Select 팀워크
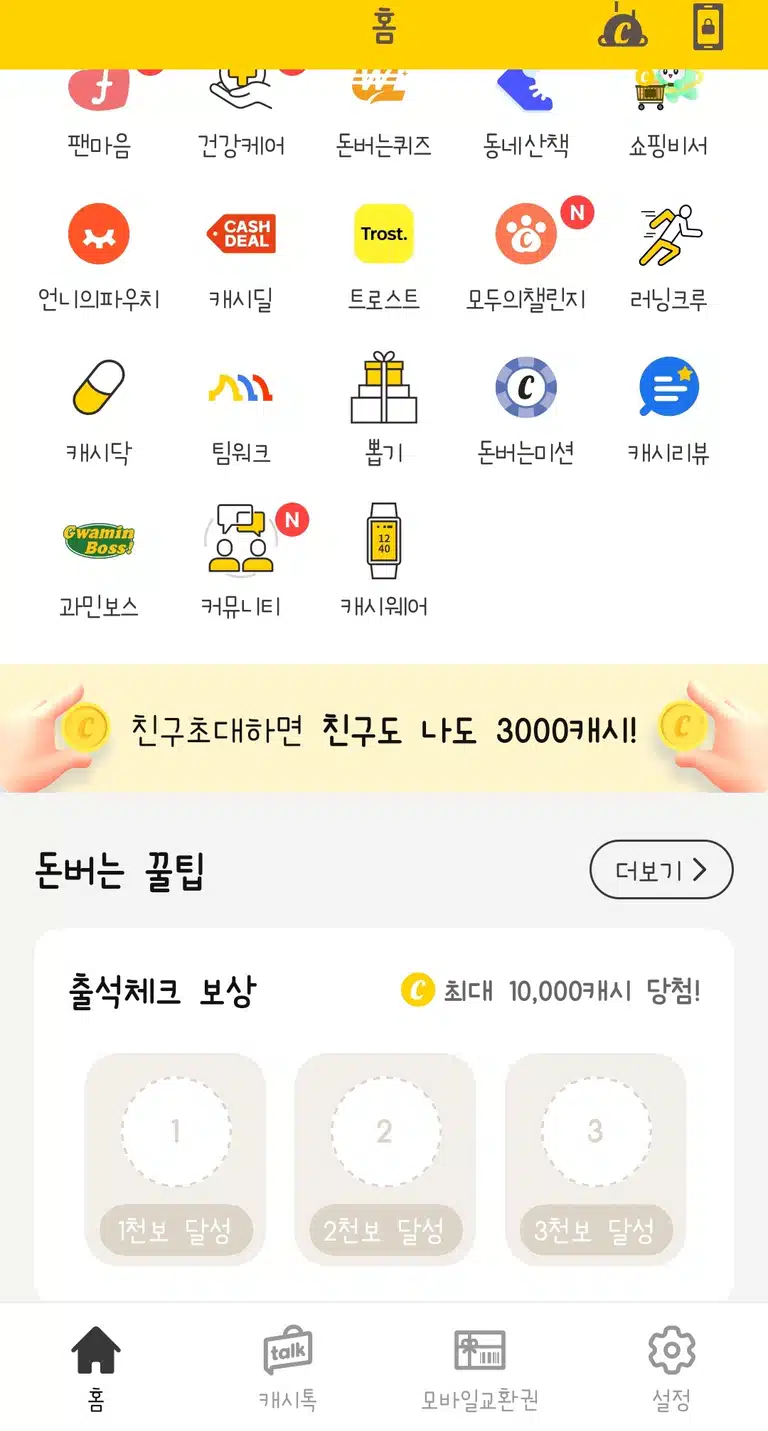The width and height of the screenshot is (768, 1431). [x=241, y=411]
